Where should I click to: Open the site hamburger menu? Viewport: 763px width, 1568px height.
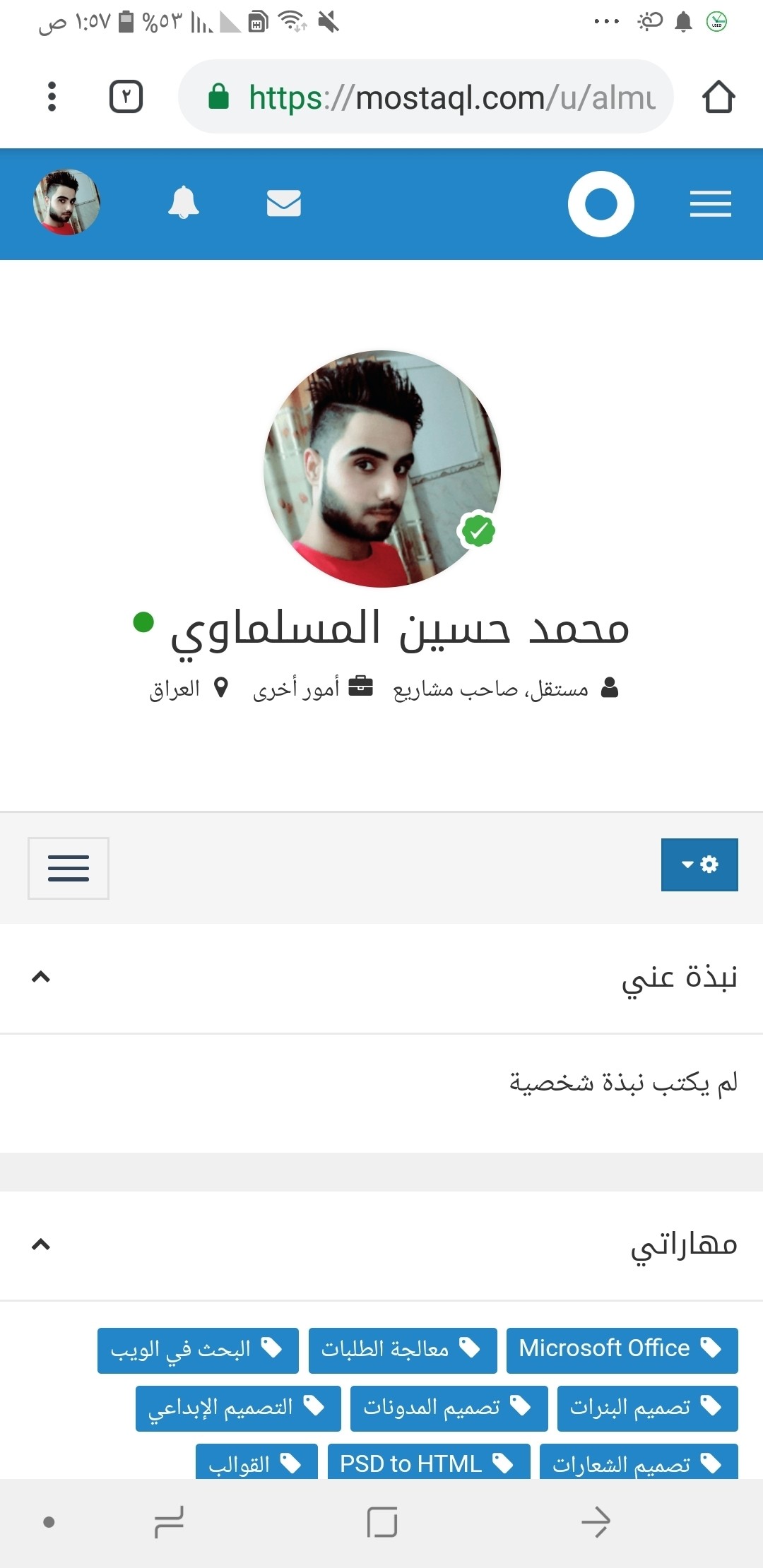(x=710, y=203)
